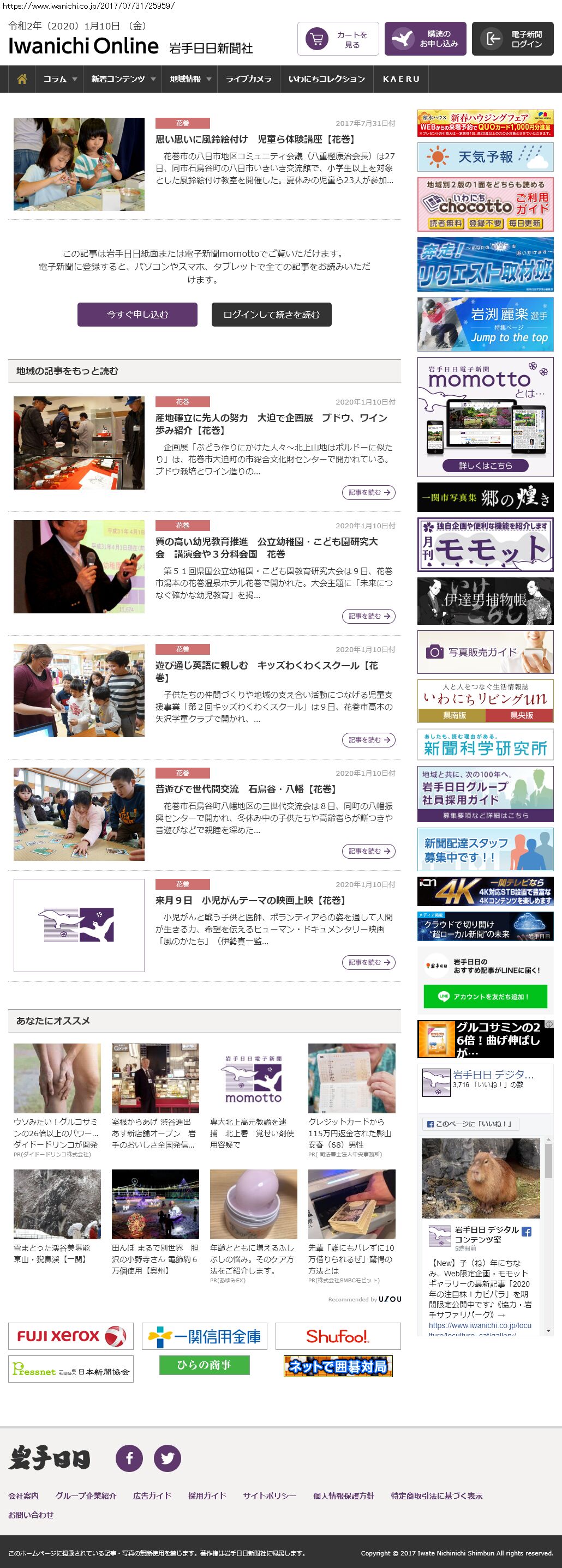This screenshot has height=1568, width=562.
Task: Go to home via house icon
Action: (x=22, y=79)
